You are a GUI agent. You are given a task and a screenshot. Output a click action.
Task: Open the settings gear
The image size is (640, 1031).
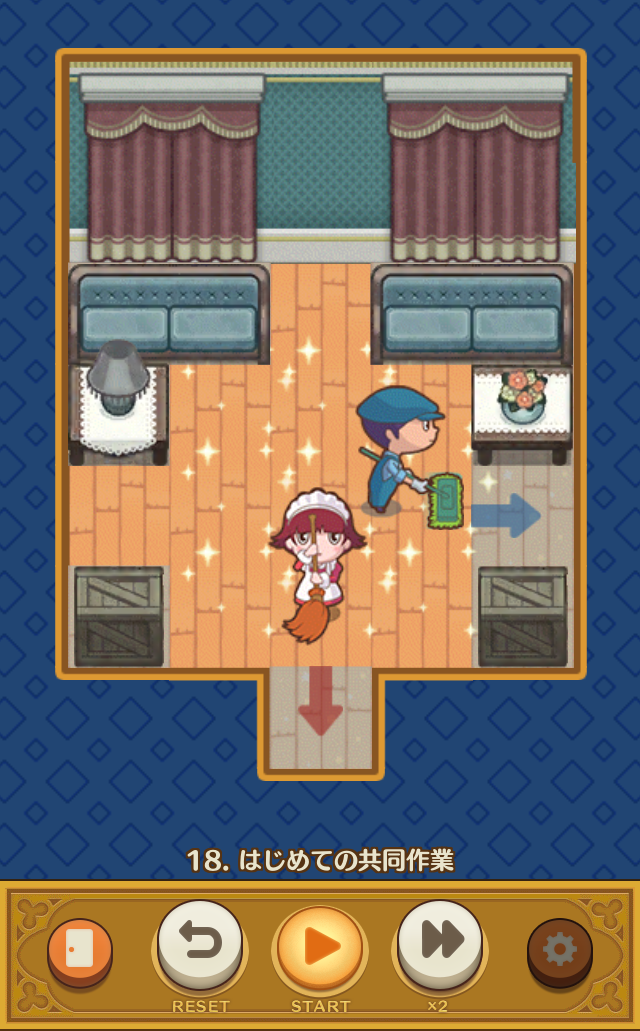coord(559,949)
